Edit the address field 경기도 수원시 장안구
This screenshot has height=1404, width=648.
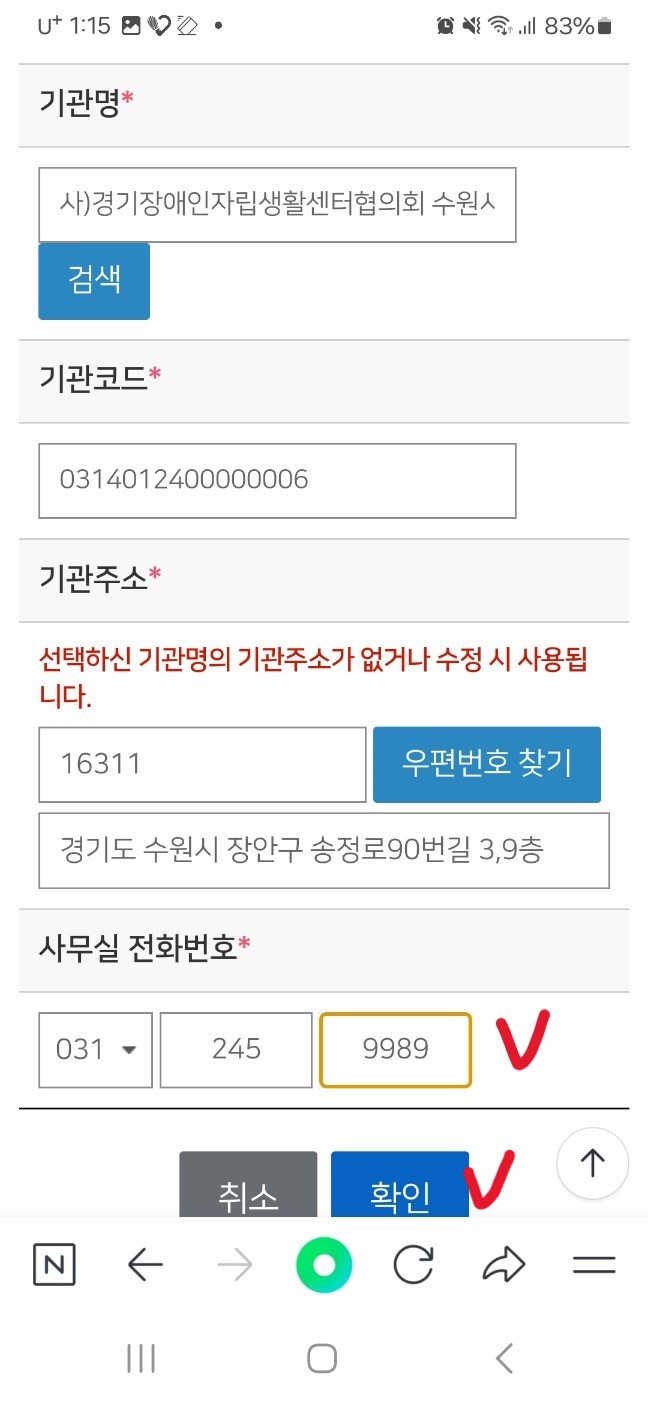pyautogui.click(x=323, y=851)
